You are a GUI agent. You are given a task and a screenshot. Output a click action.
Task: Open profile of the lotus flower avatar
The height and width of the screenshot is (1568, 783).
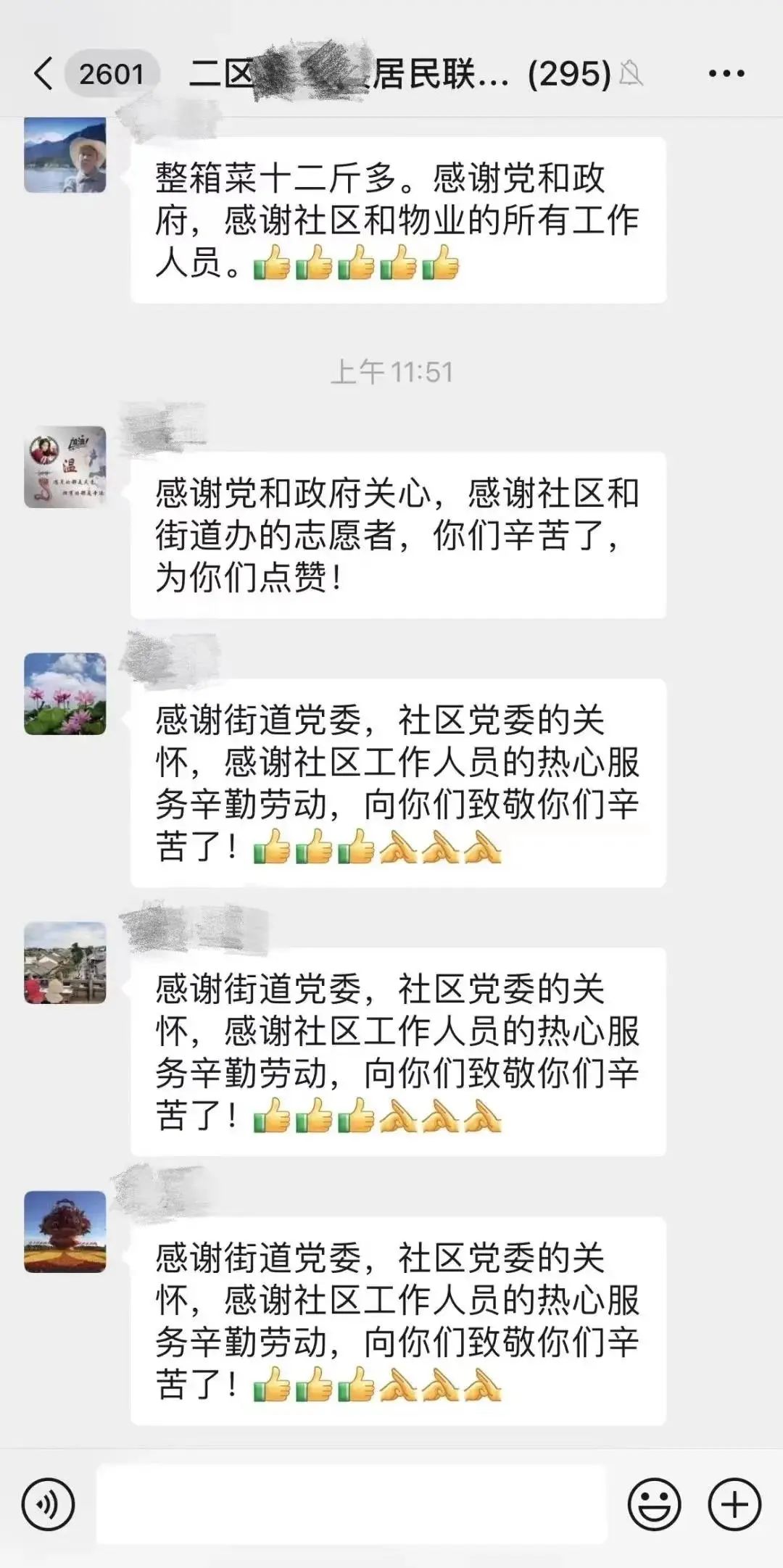tap(65, 694)
